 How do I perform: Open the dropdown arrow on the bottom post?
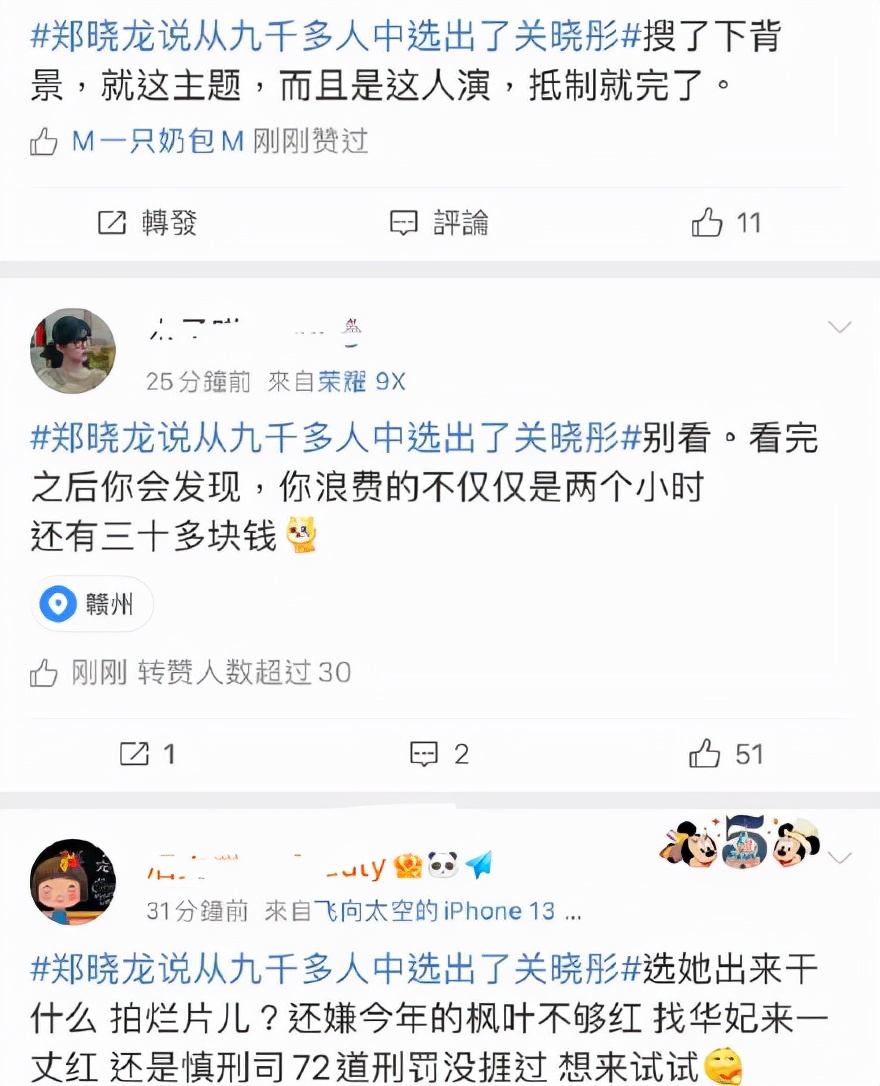tap(838, 858)
